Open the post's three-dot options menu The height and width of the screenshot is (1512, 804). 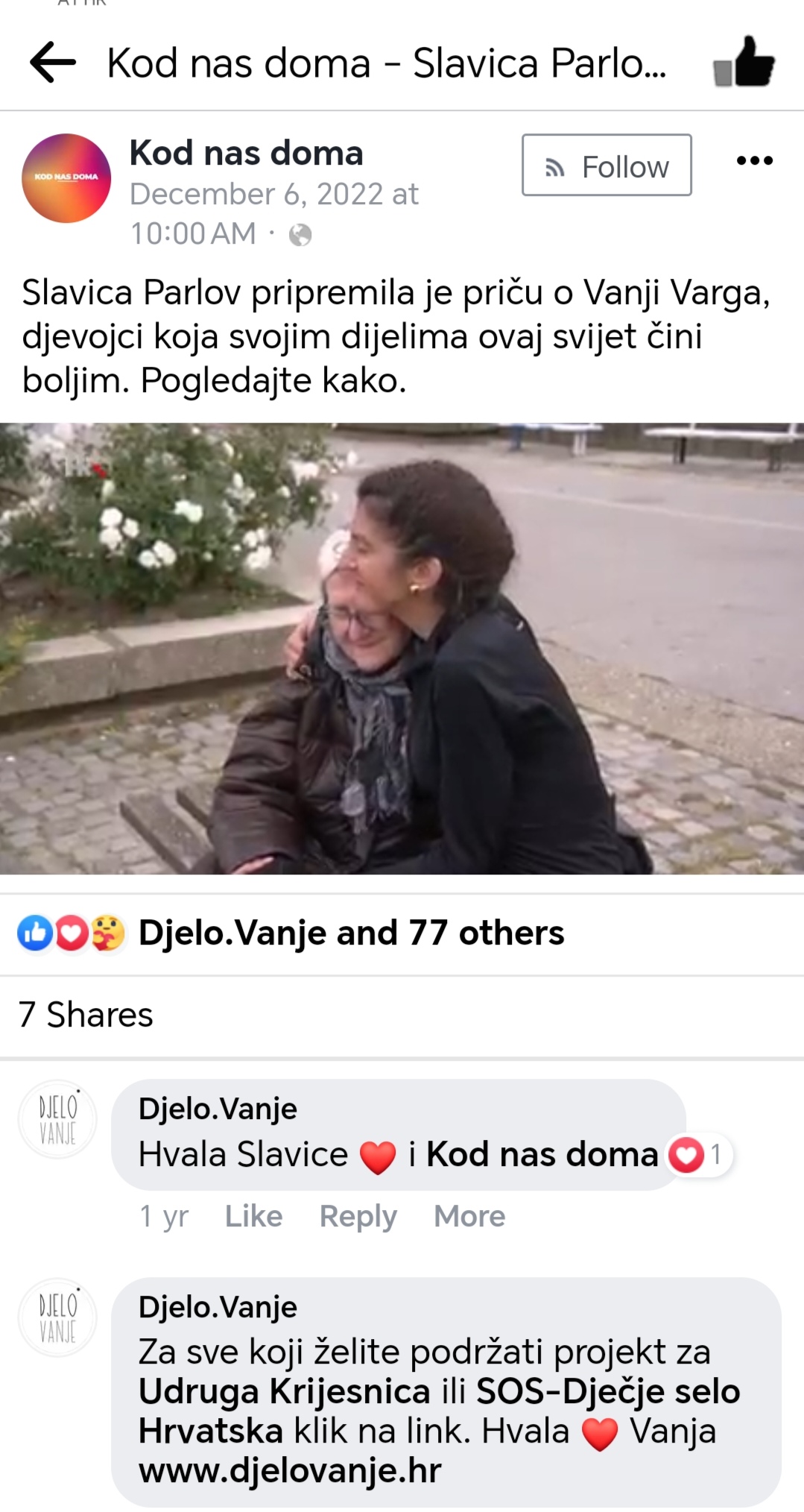click(x=754, y=160)
